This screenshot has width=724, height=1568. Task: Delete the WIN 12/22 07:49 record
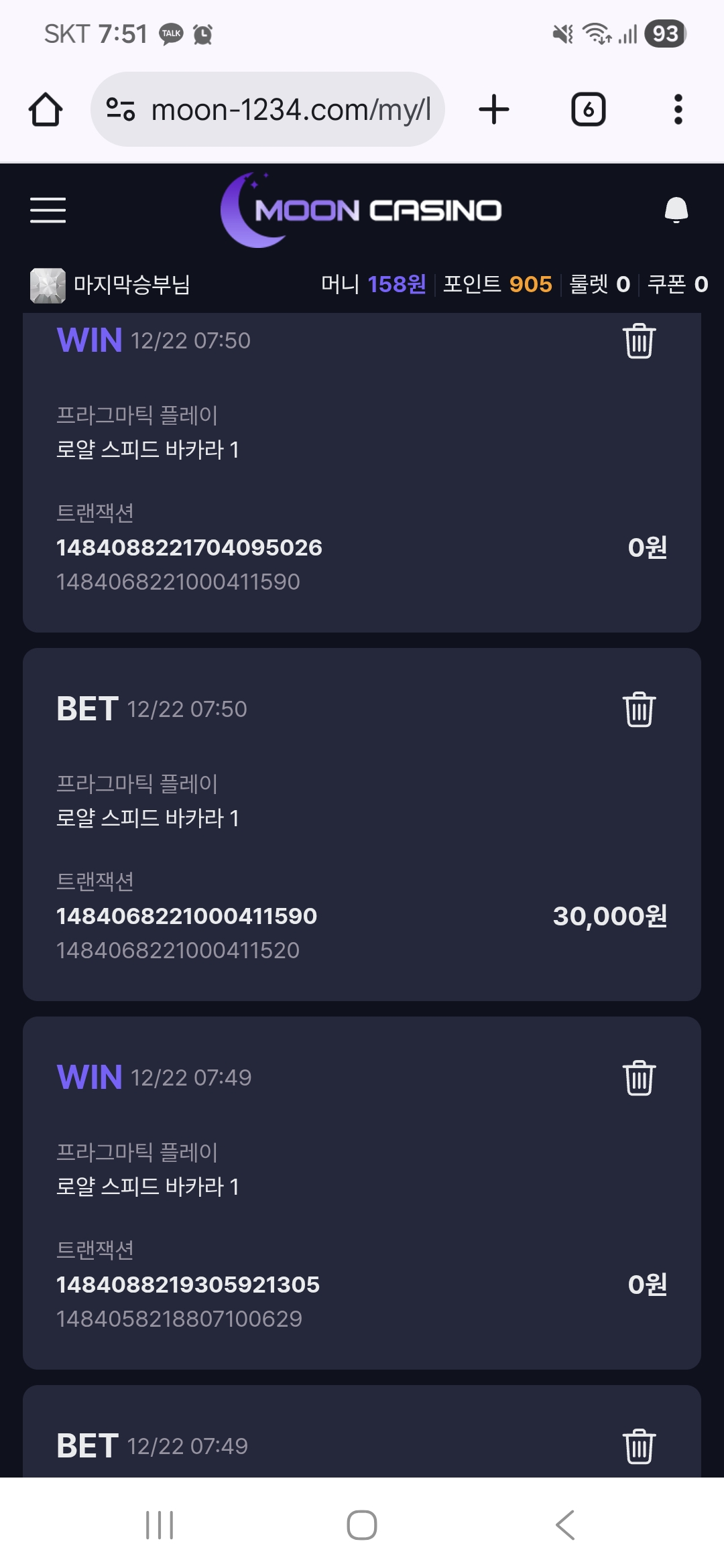[639, 1078]
